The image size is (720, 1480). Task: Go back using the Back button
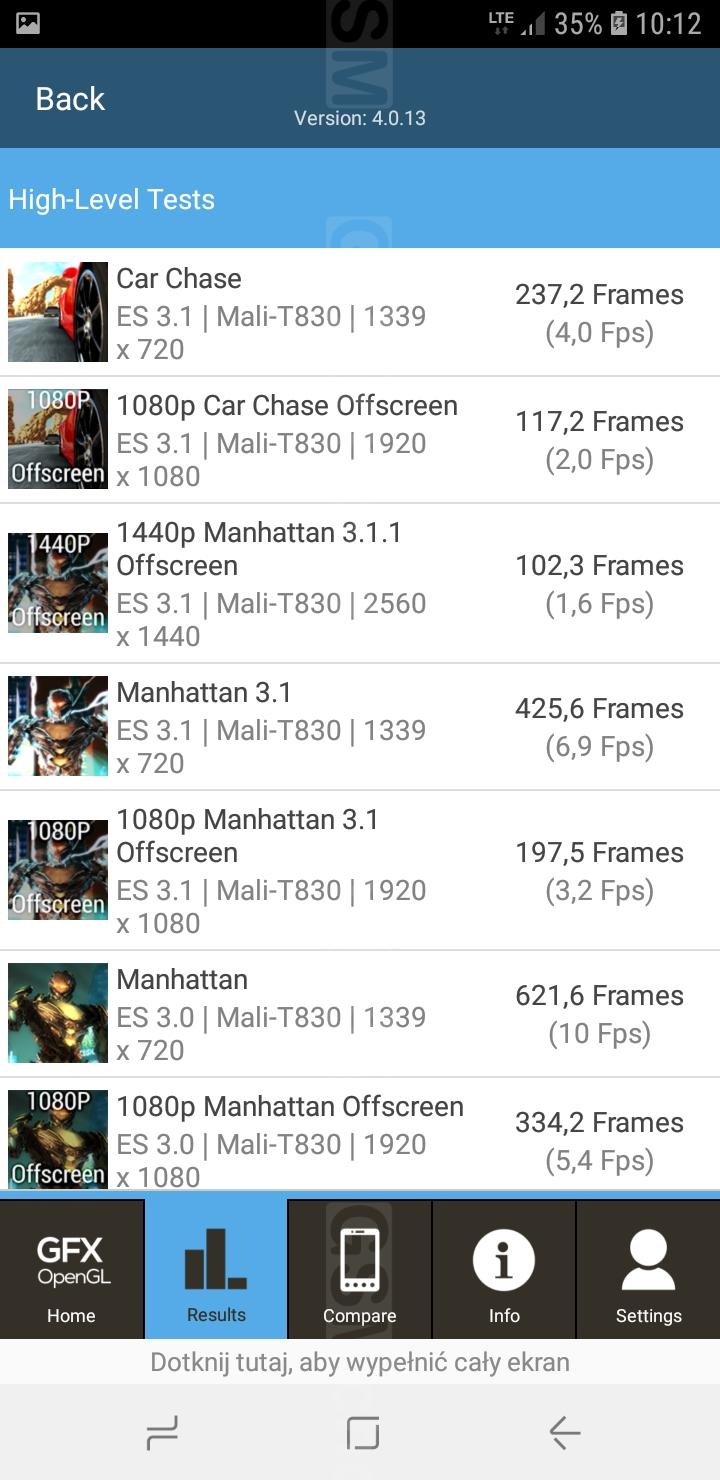pyautogui.click(x=70, y=99)
